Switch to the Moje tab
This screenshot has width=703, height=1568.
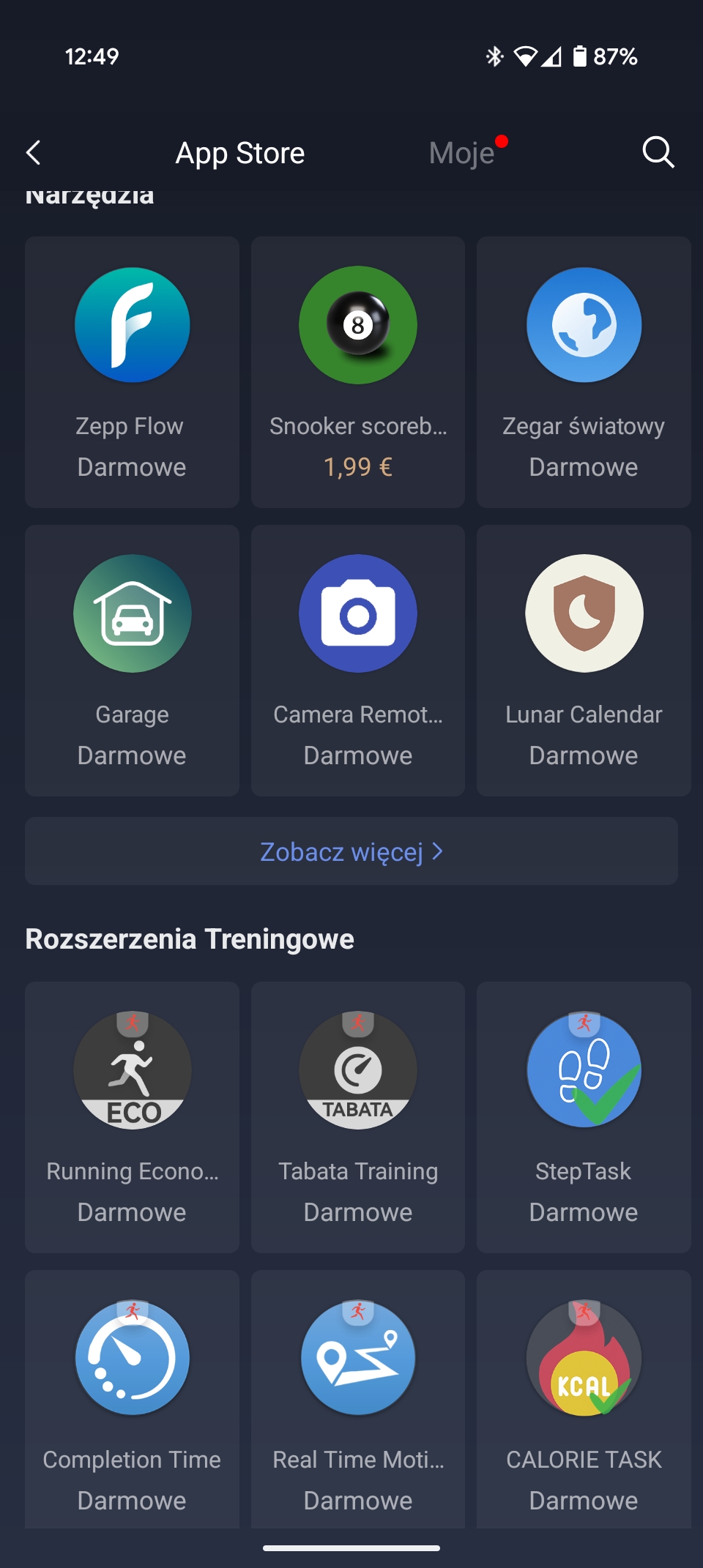click(x=462, y=153)
